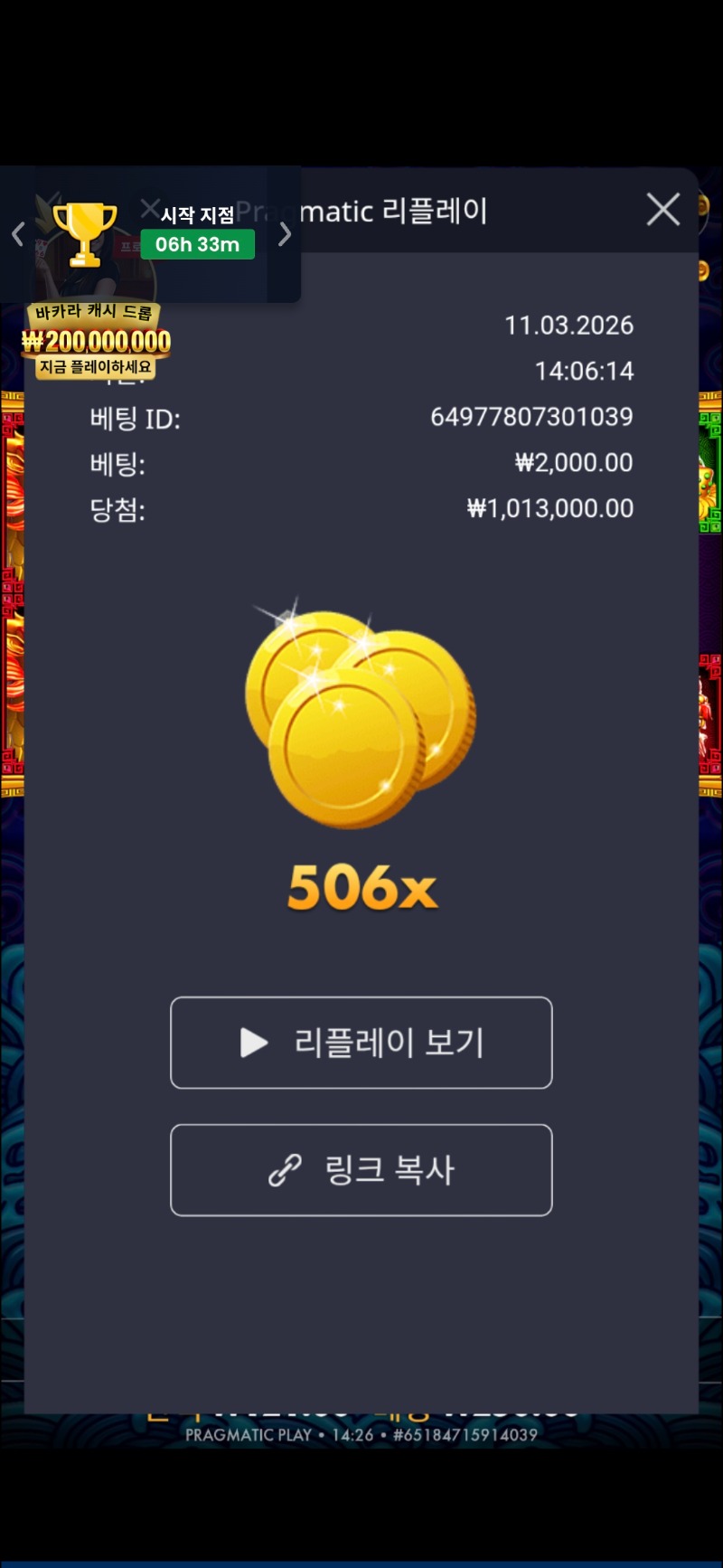Copy the replay link with 링크 복사
The image size is (723, 1568).
pos(361,1170)
